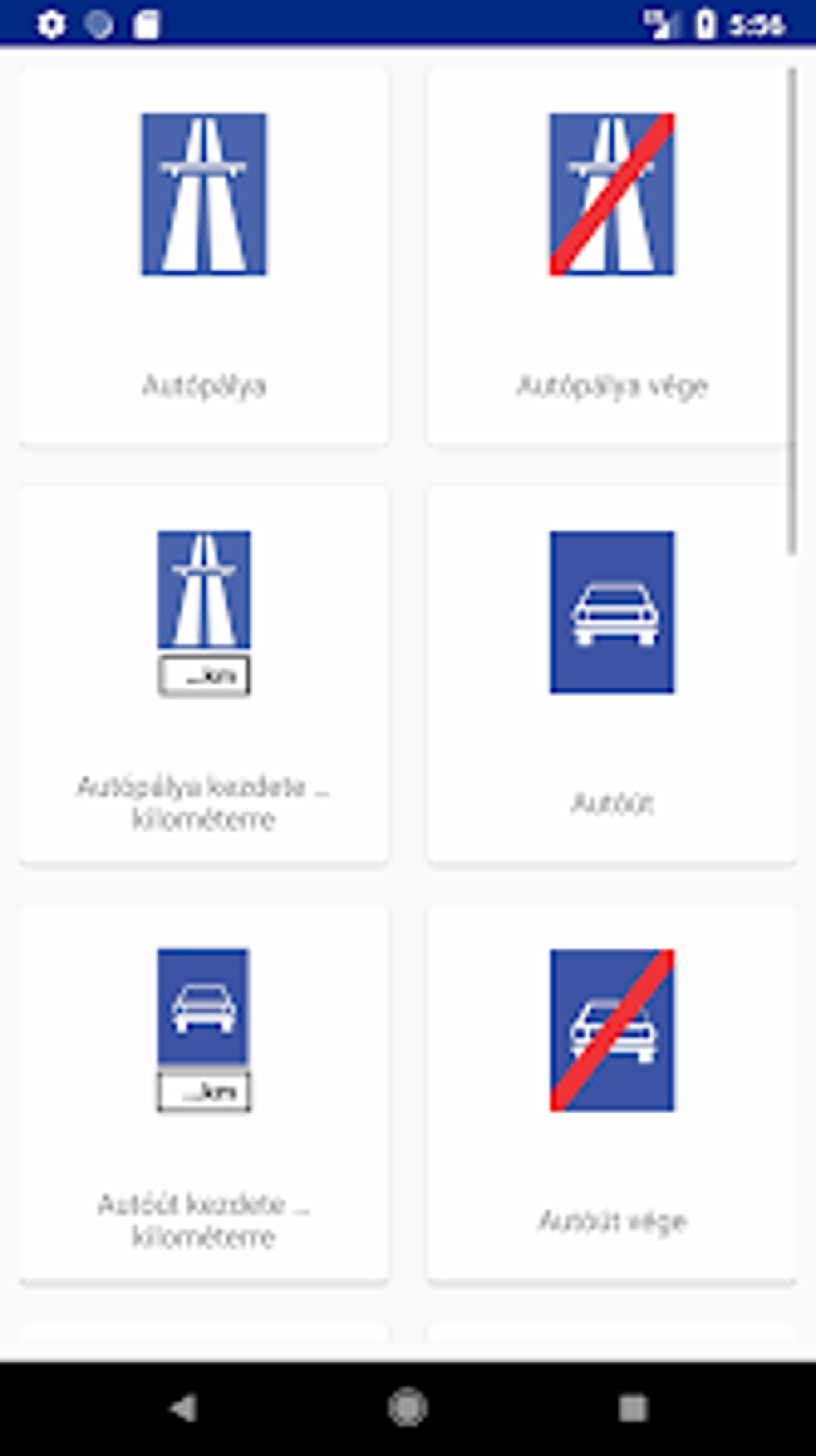The width and height of the screenshot is (816, 1456).
Task: Return to the home screen
Action: point(408,1408)
